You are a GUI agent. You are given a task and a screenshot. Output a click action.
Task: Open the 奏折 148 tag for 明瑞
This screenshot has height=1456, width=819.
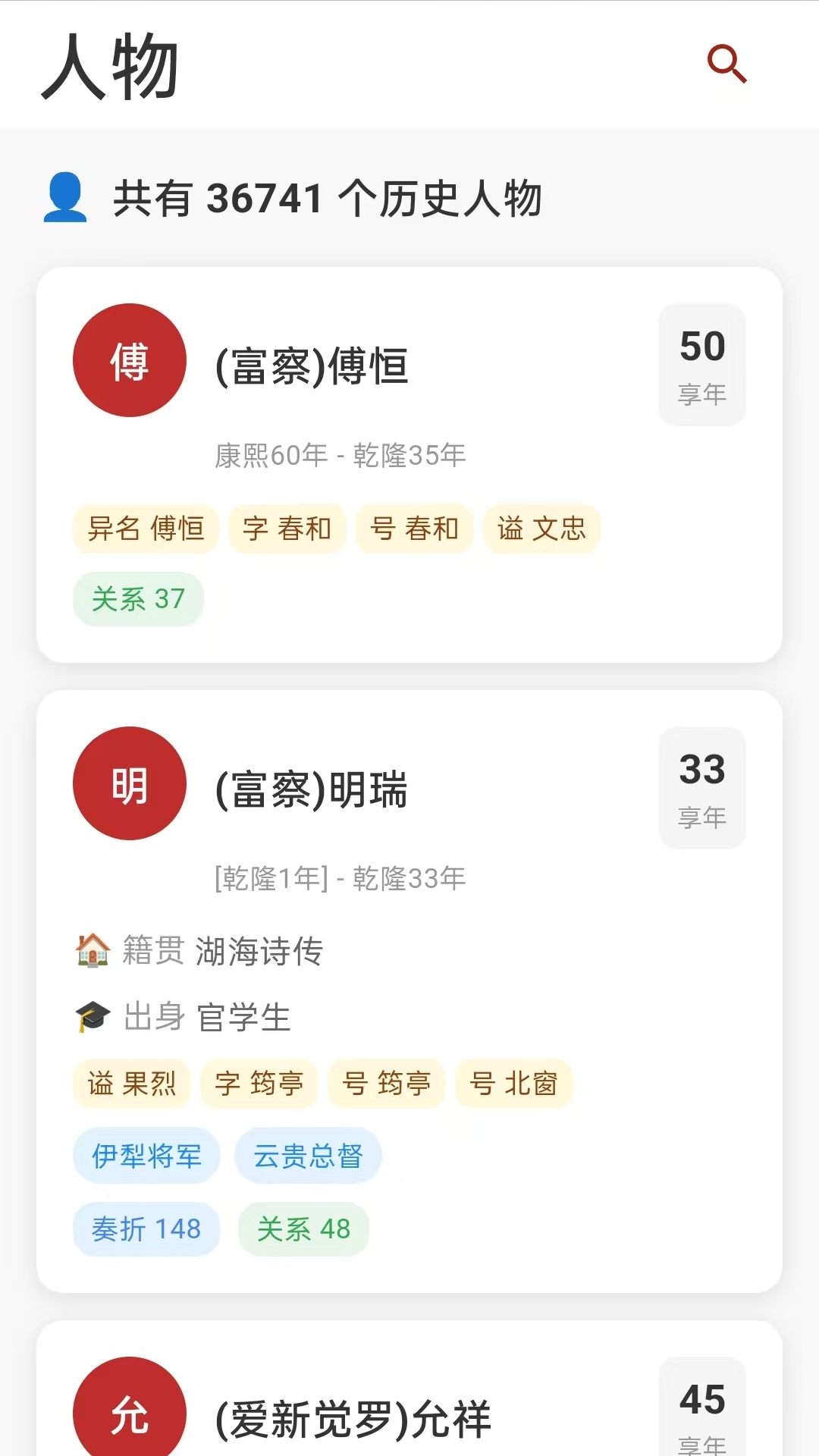coord(146,1229)
